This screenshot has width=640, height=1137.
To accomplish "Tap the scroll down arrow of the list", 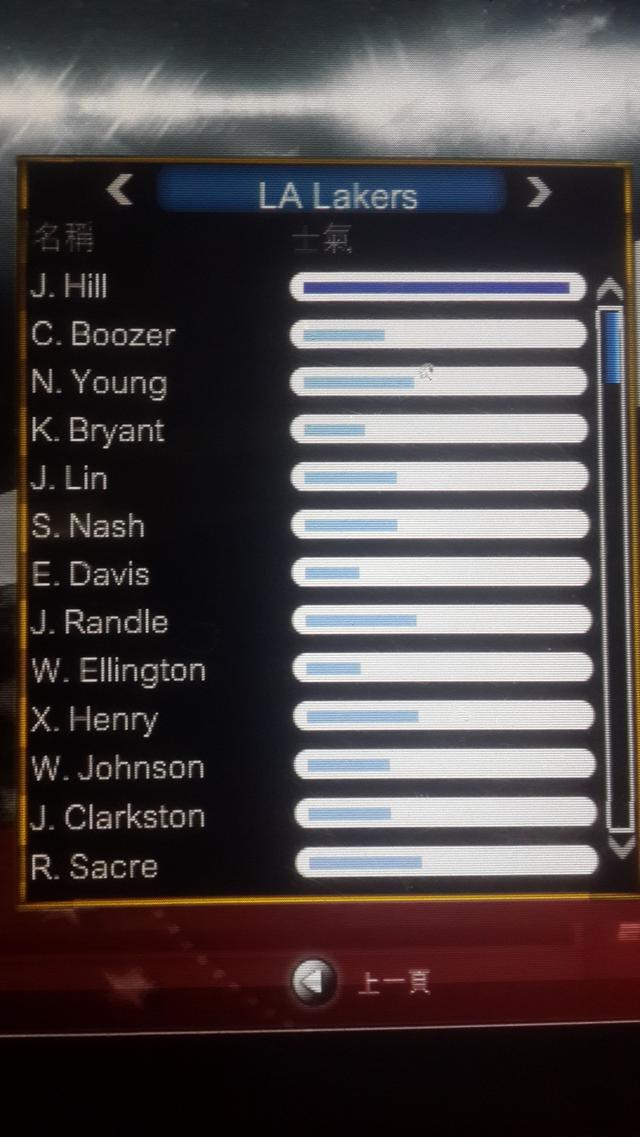I will click(621, 848).
